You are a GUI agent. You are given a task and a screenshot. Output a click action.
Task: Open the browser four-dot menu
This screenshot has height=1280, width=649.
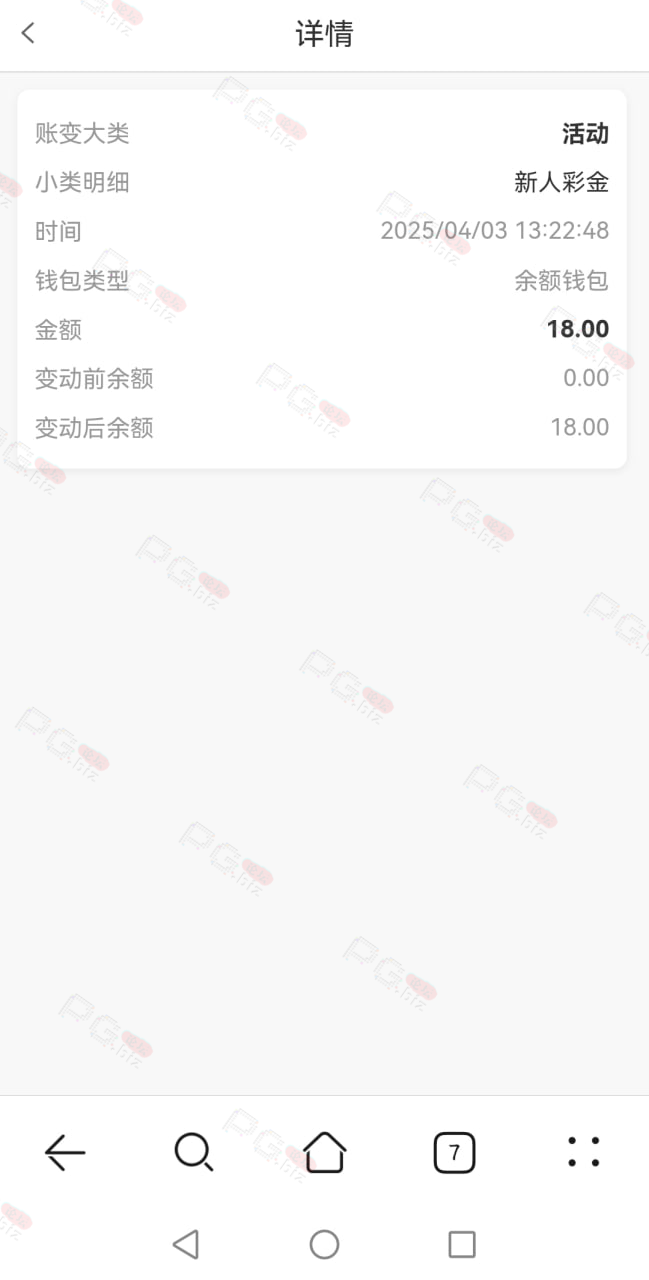583,1152
